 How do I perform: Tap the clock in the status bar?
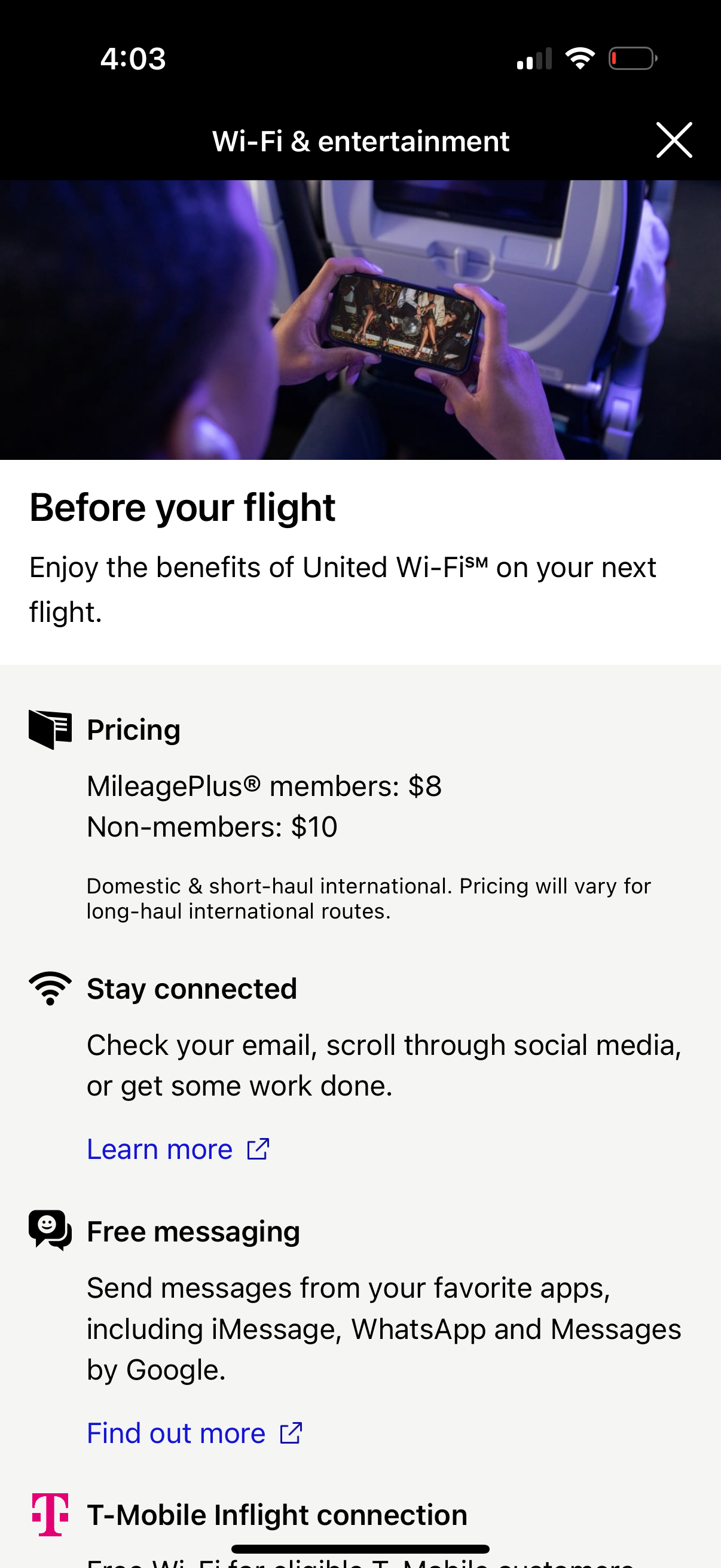(x=133, y=58)
